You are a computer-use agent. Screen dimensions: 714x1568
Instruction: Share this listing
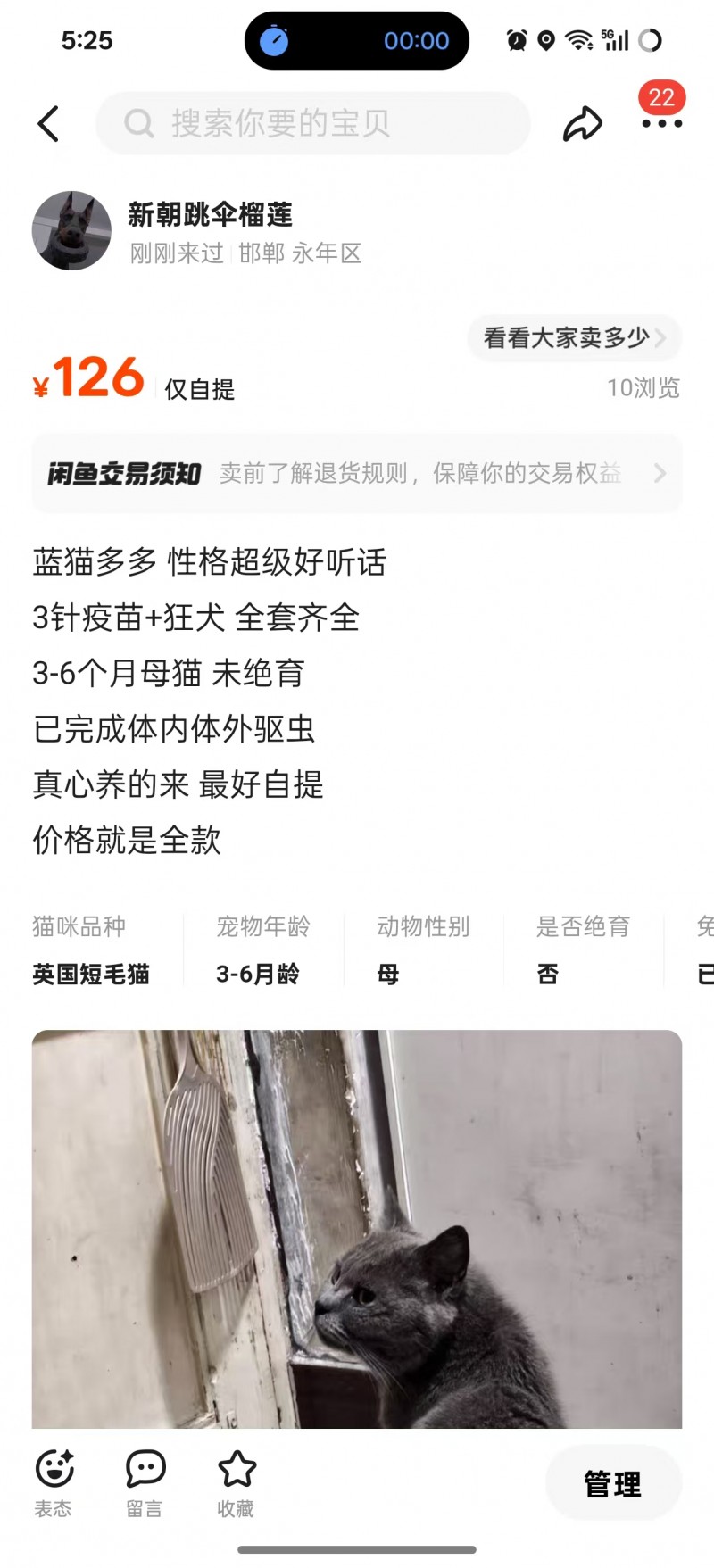pos(582,124)
